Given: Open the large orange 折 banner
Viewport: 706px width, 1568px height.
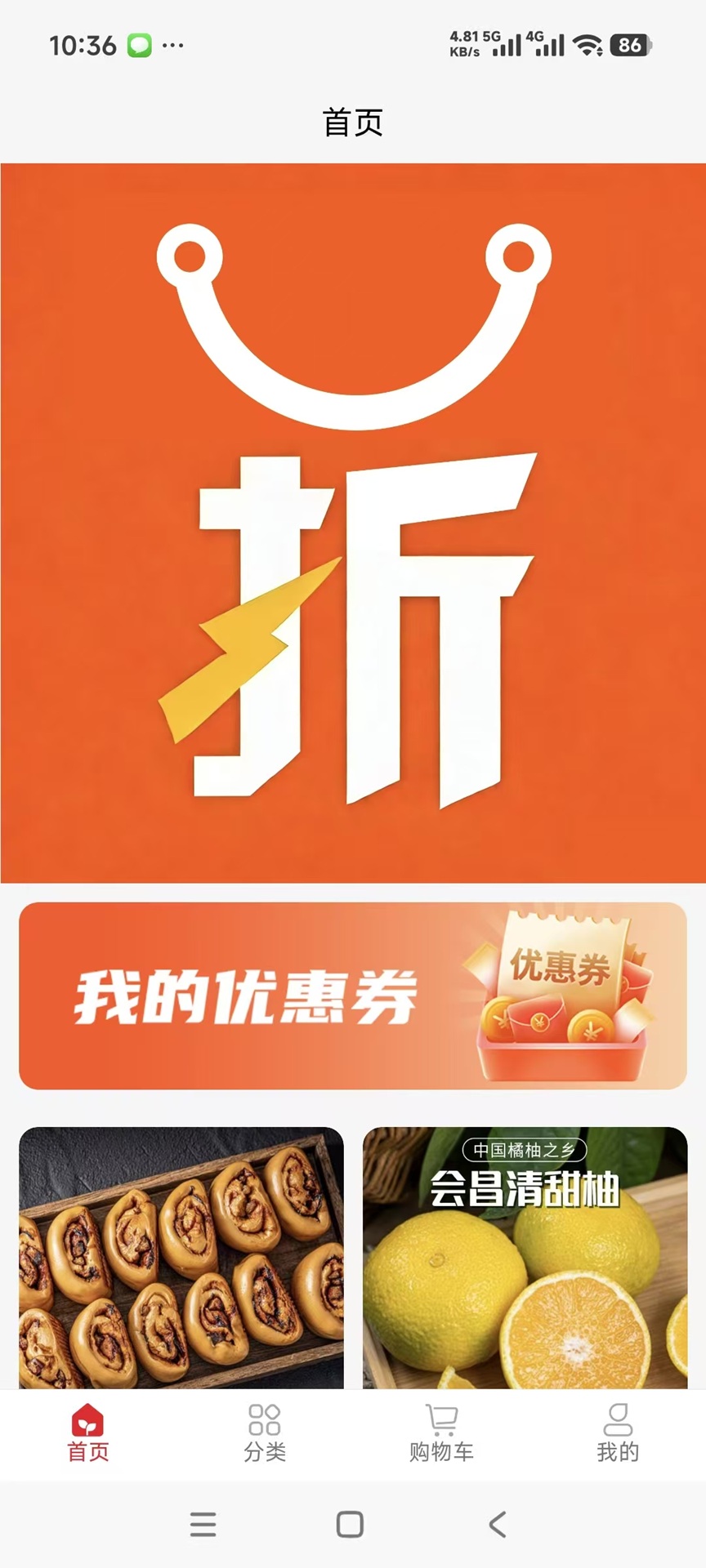Looking at the screenshot, I should [x=353, y=523].
